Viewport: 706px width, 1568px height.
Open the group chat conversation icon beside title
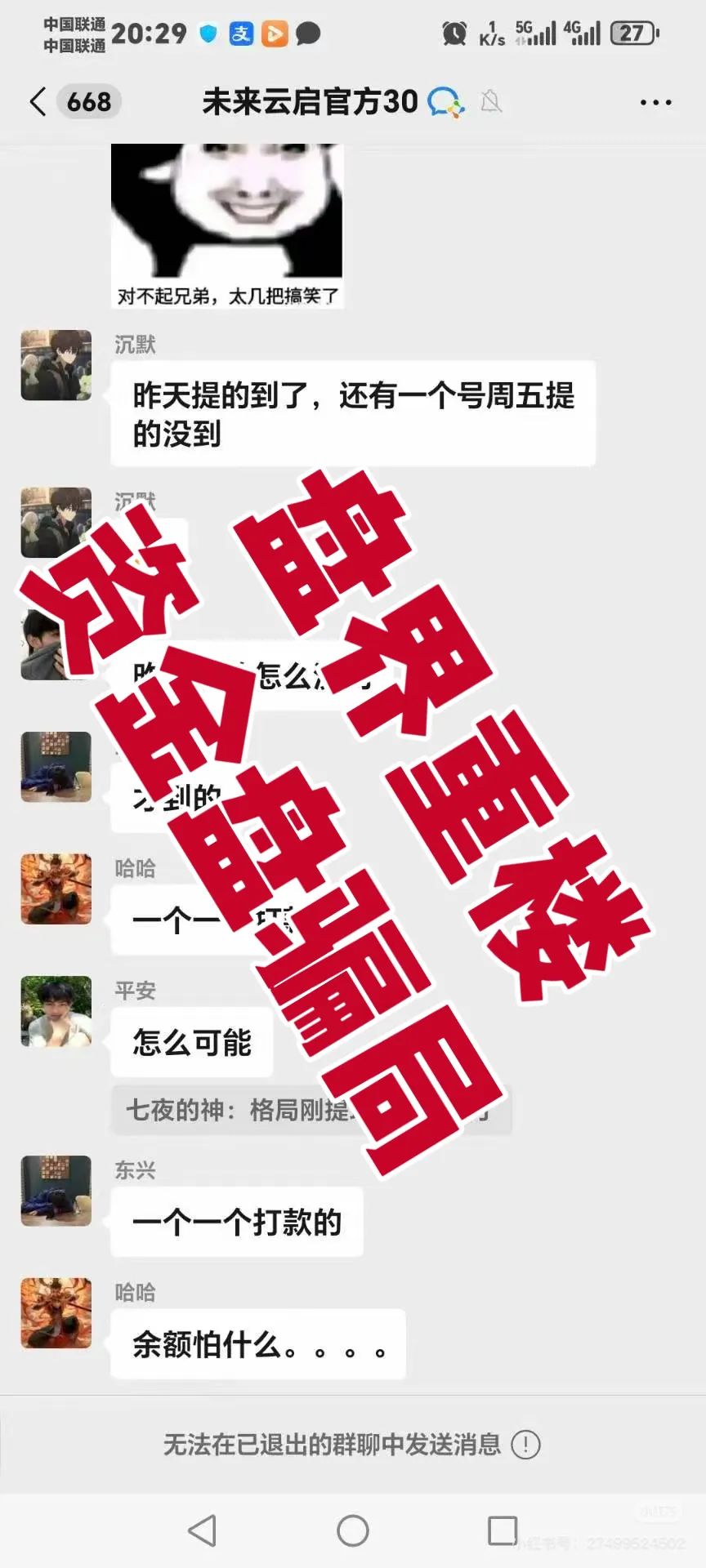[445, 101]
